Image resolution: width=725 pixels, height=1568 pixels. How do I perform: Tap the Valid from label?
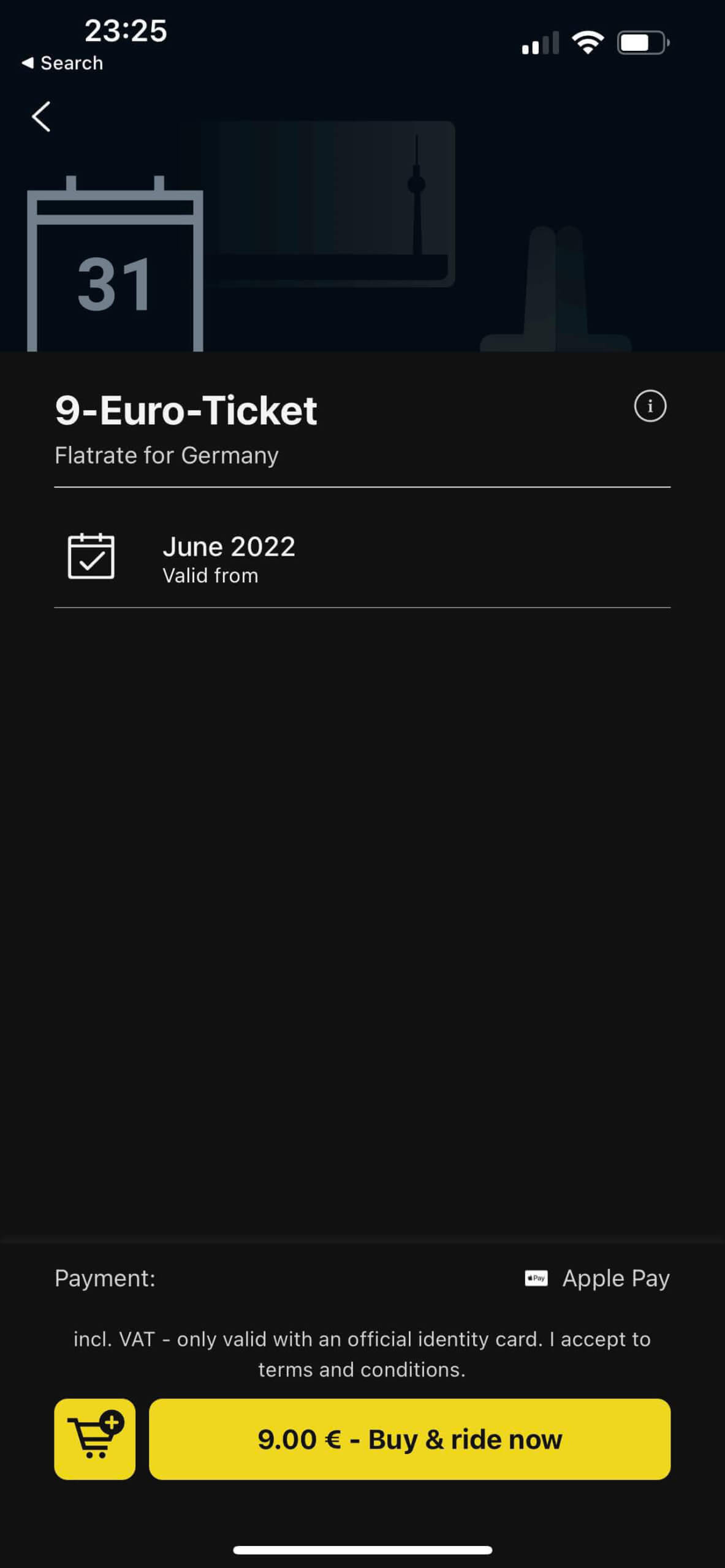(x=211, y=575)
